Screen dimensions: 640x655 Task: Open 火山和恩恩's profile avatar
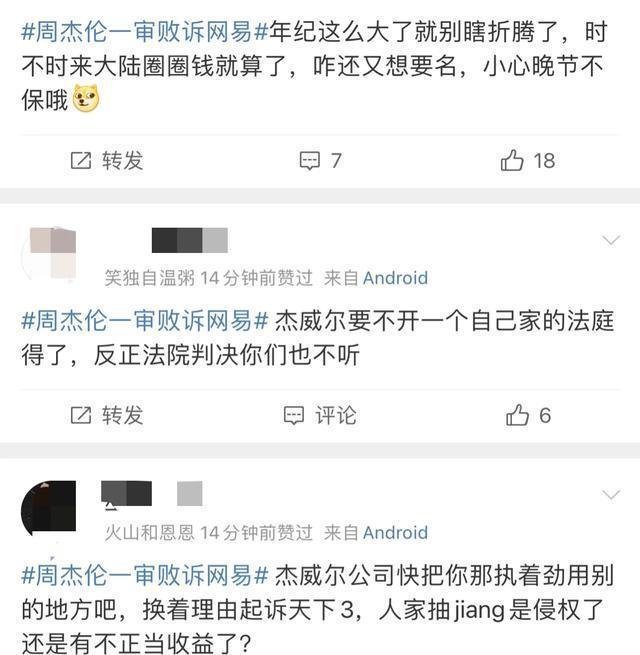(49, 508)
